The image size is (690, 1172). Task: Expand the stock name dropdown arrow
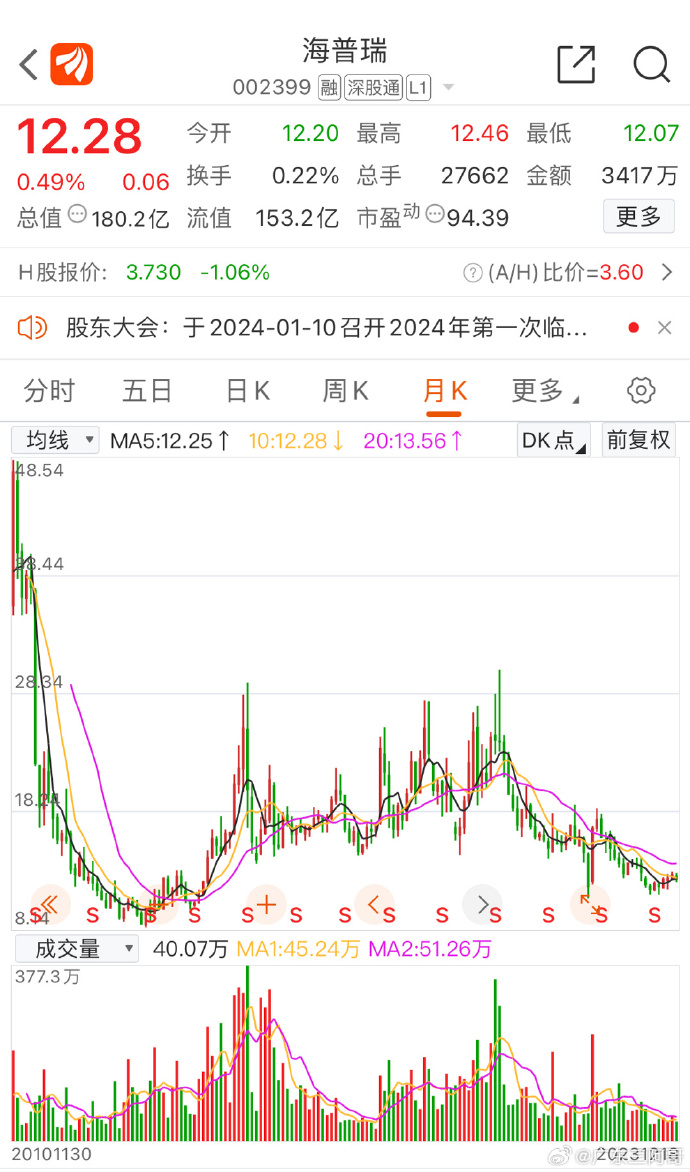[449, 88]
